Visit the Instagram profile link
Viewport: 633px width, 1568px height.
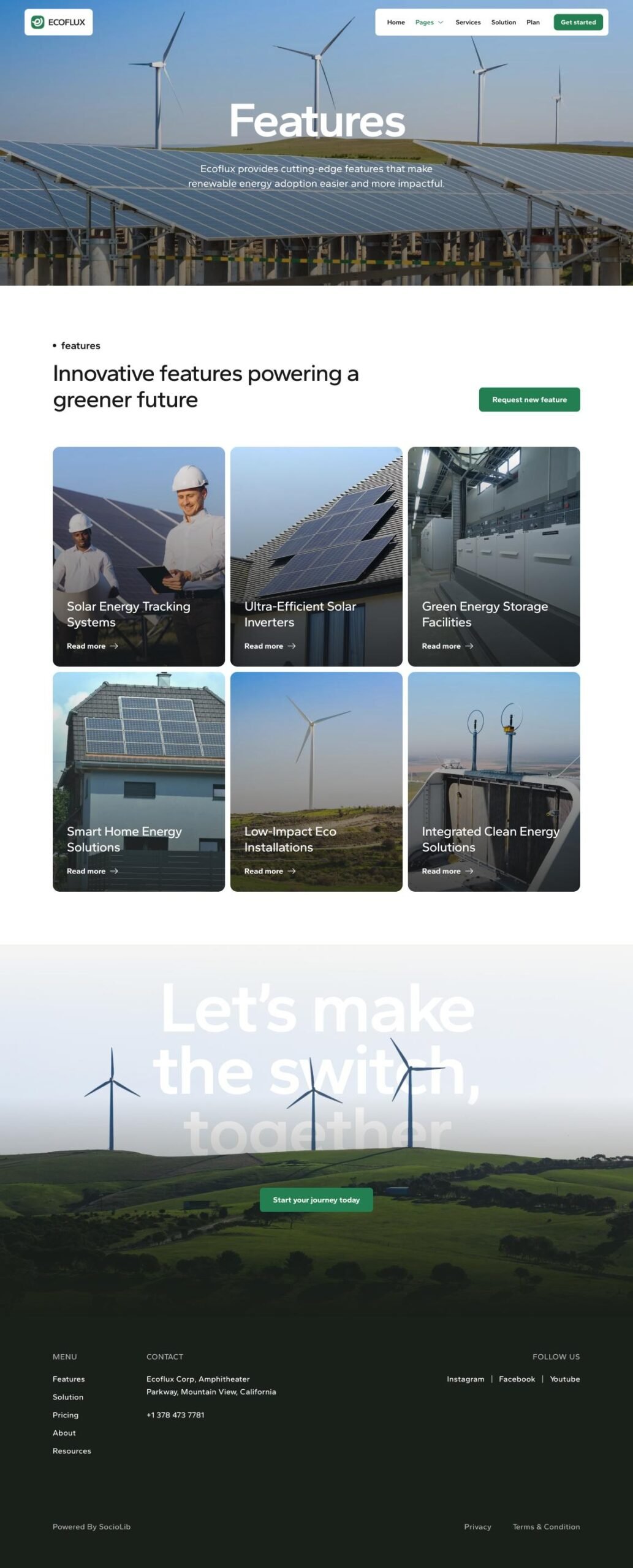[x=465, y=1379]
